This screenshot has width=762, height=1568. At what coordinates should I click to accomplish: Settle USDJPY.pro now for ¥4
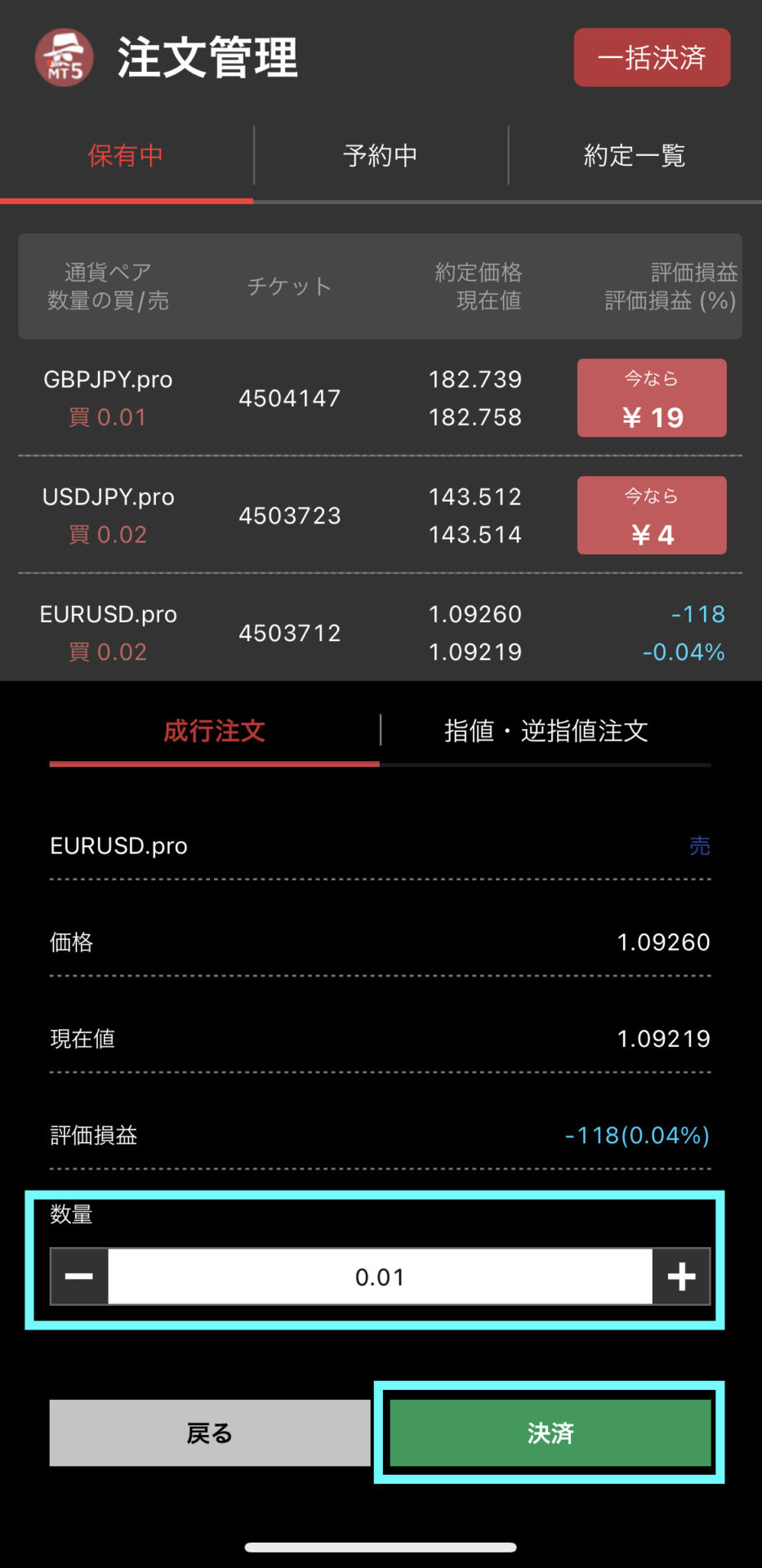click(x=652, y=515)
